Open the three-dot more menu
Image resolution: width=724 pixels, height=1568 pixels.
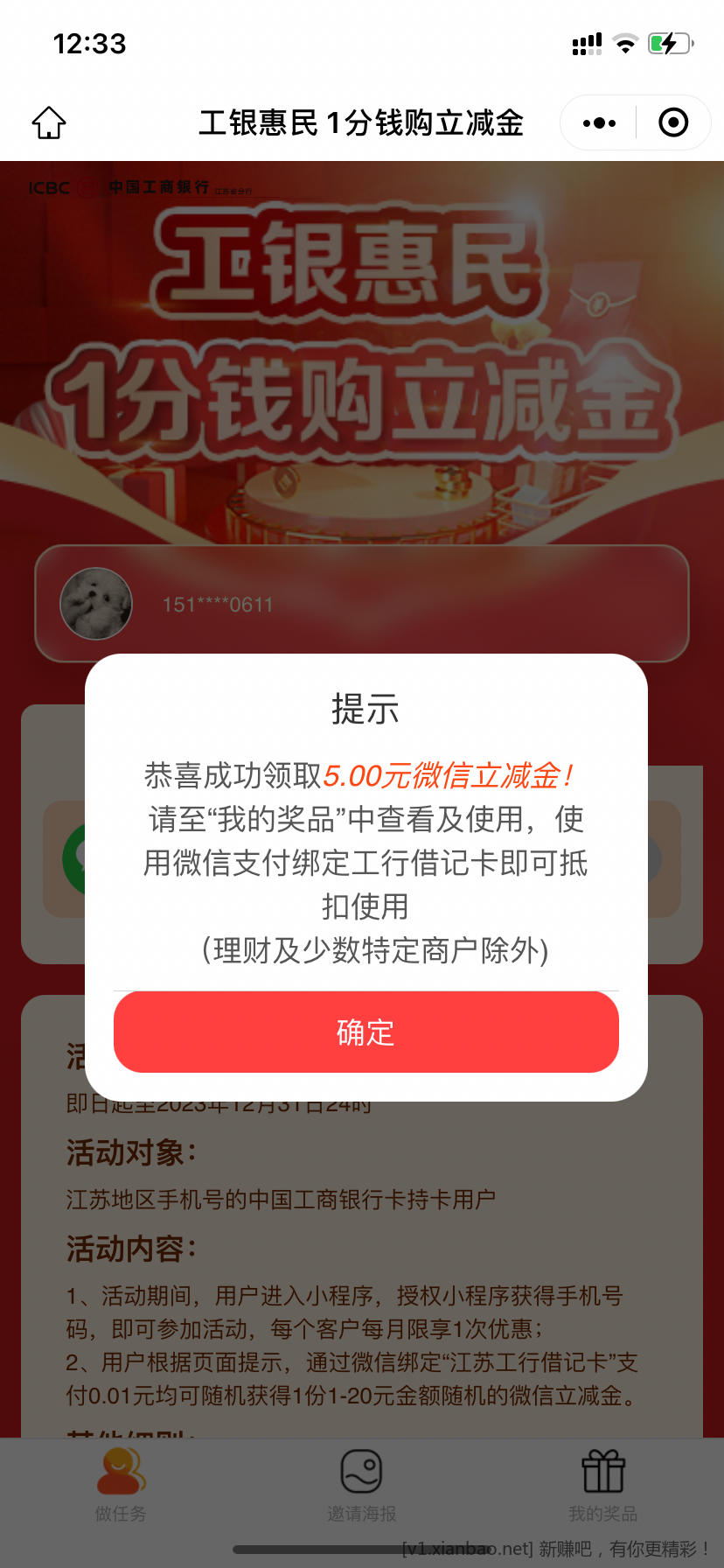(599, 122)
